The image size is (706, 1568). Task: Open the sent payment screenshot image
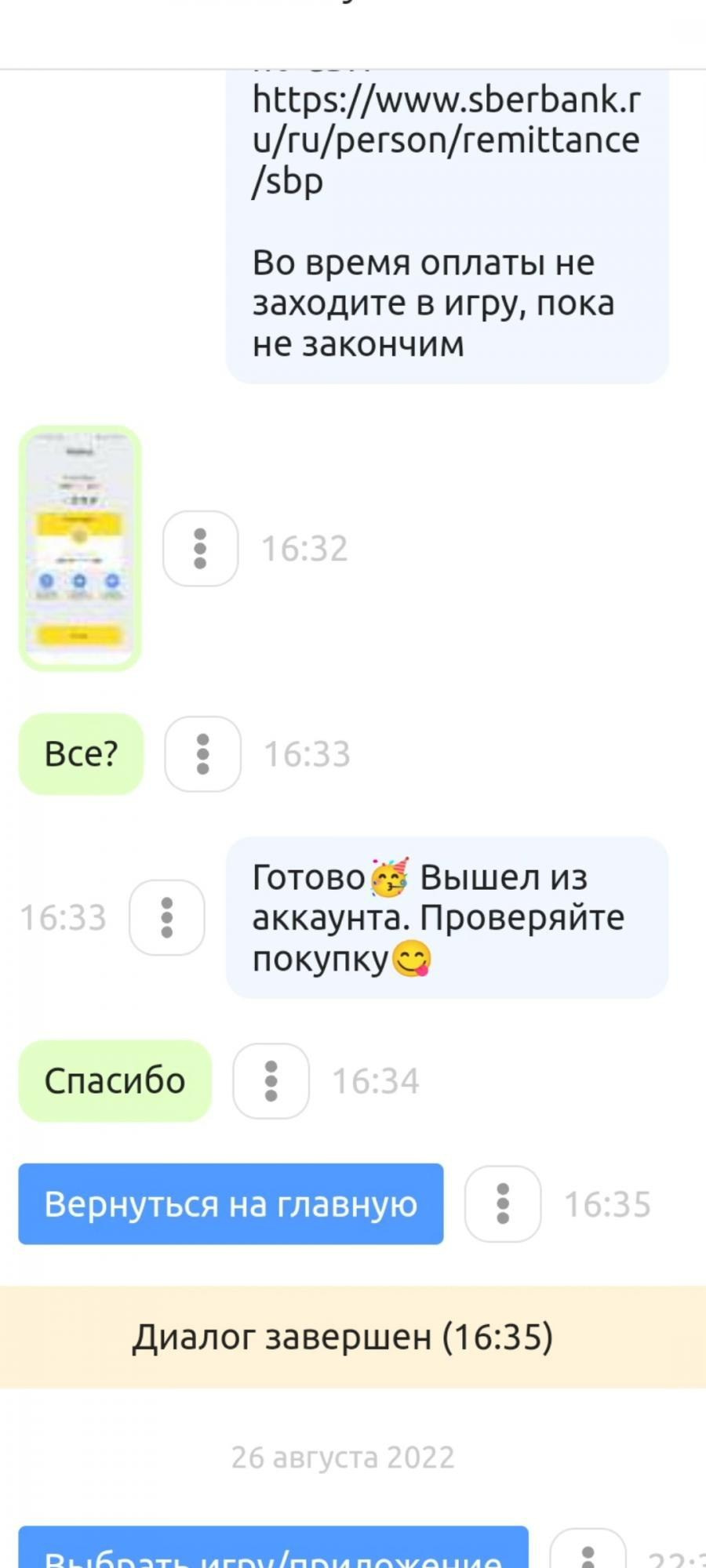[x=80, y=548]
